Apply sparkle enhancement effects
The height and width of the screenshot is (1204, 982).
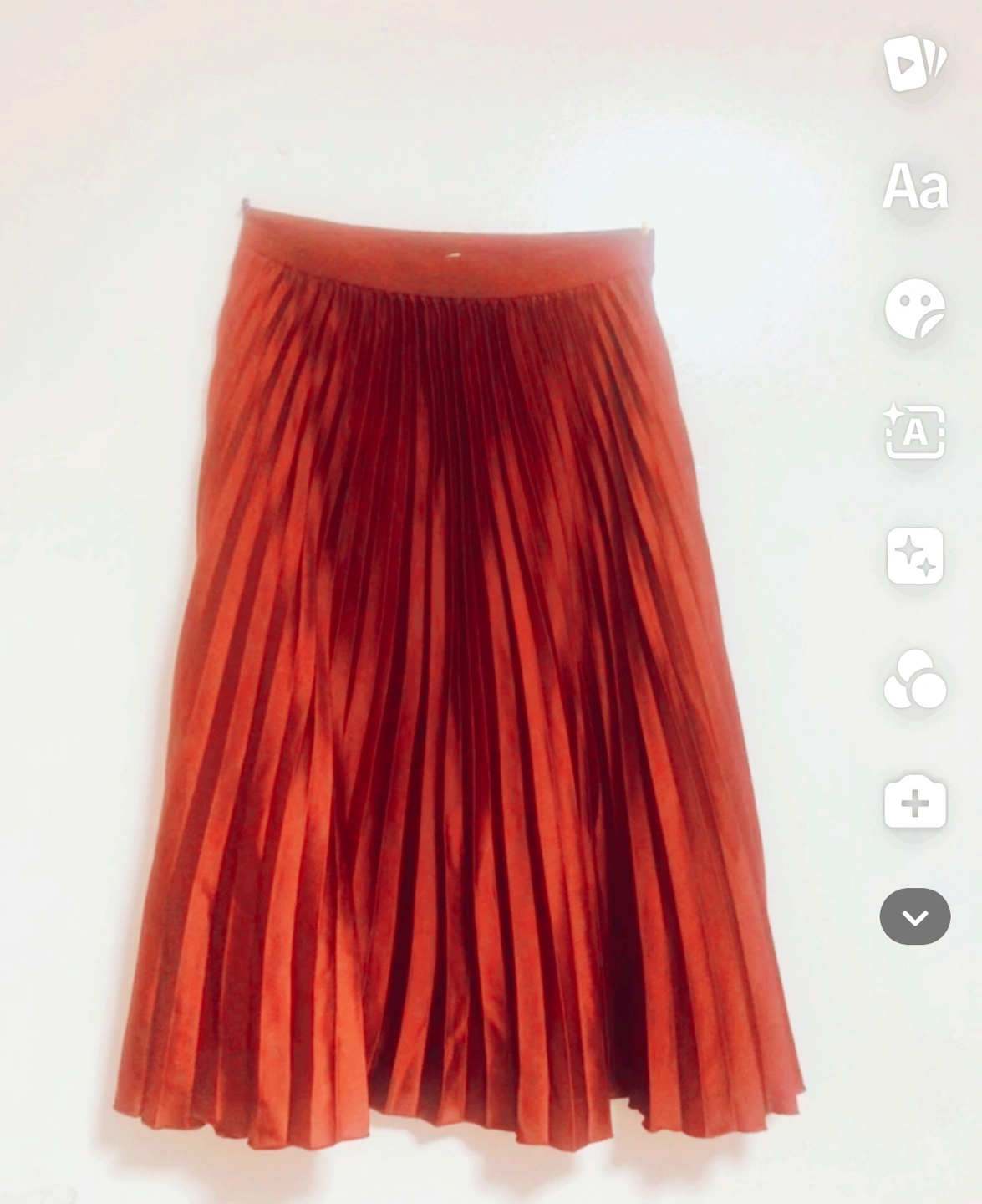click(914, 556)
